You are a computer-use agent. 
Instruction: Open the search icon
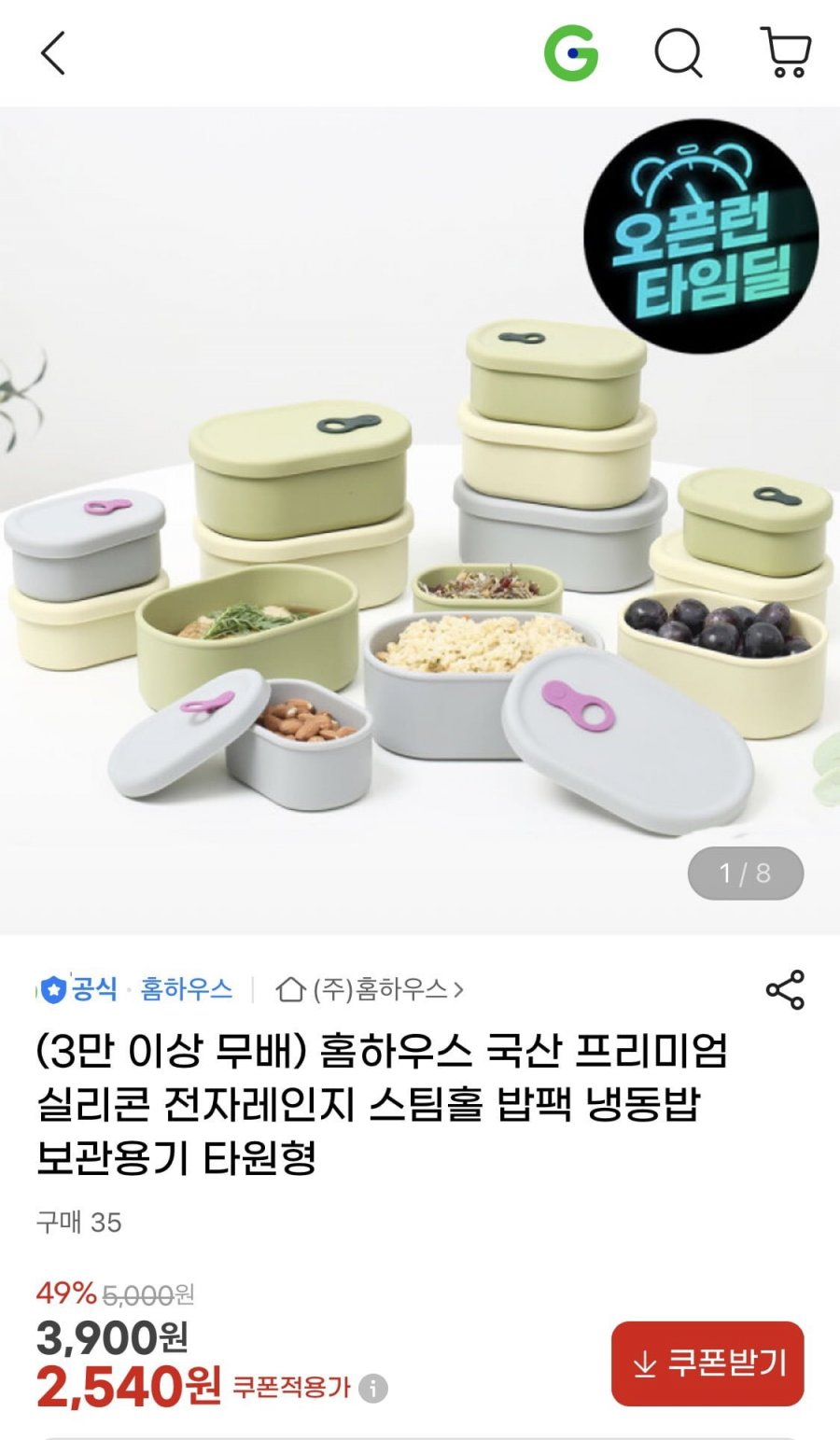[679, 53]
